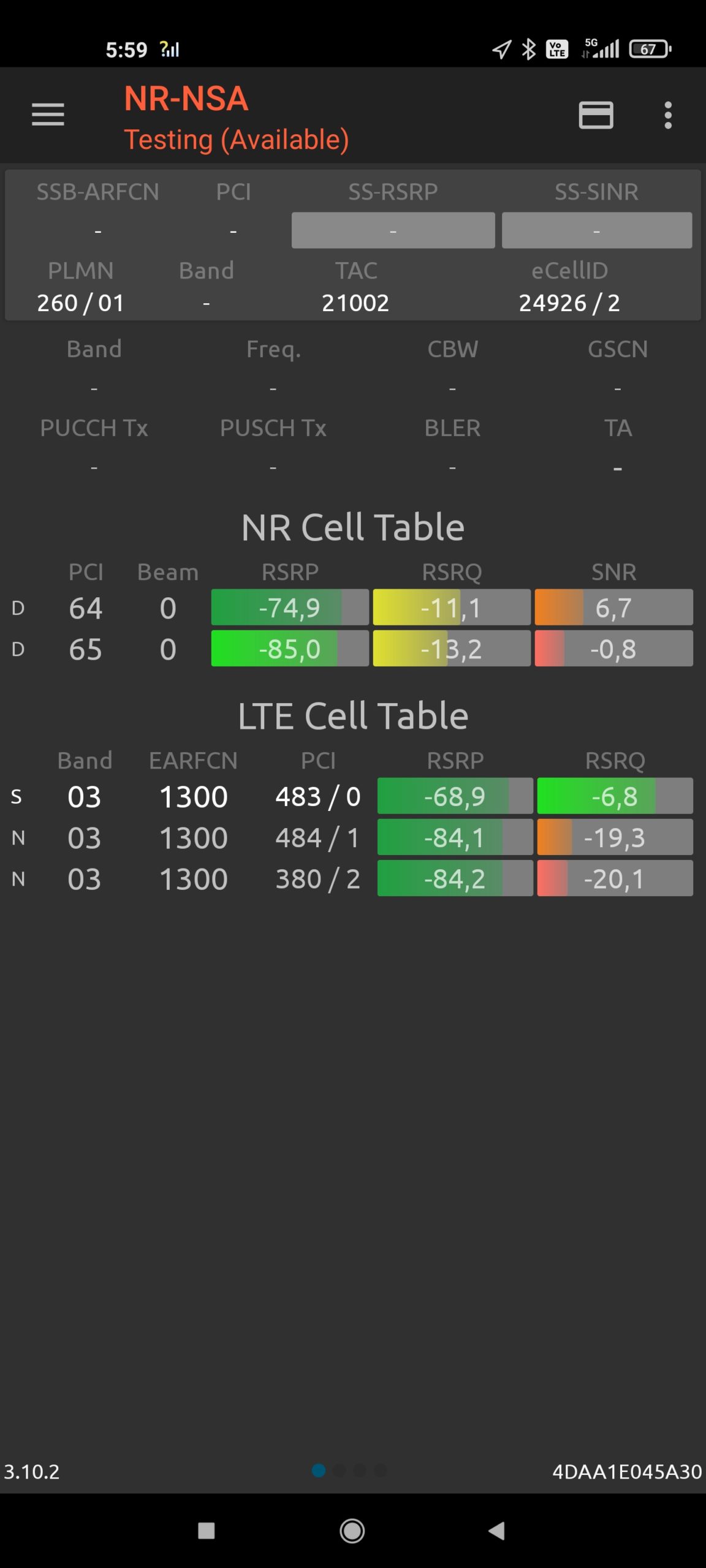
Task: Tap the card view icon in app bar
Action: [596, 115]
